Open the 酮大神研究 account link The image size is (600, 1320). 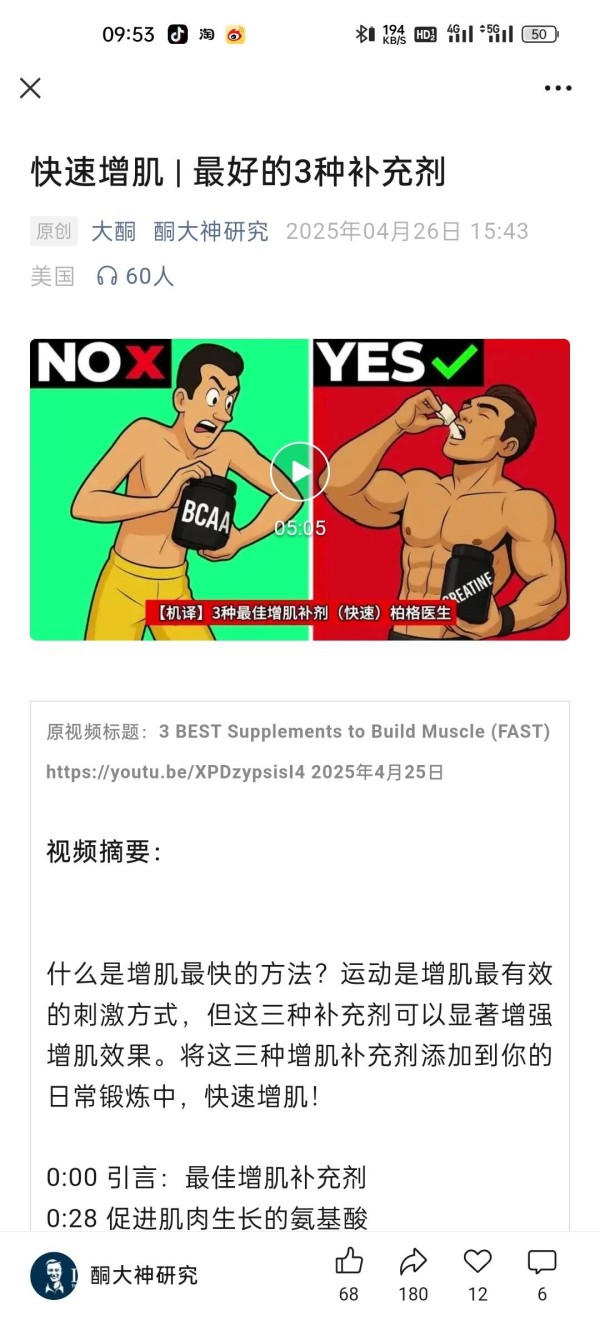(211, 232)
